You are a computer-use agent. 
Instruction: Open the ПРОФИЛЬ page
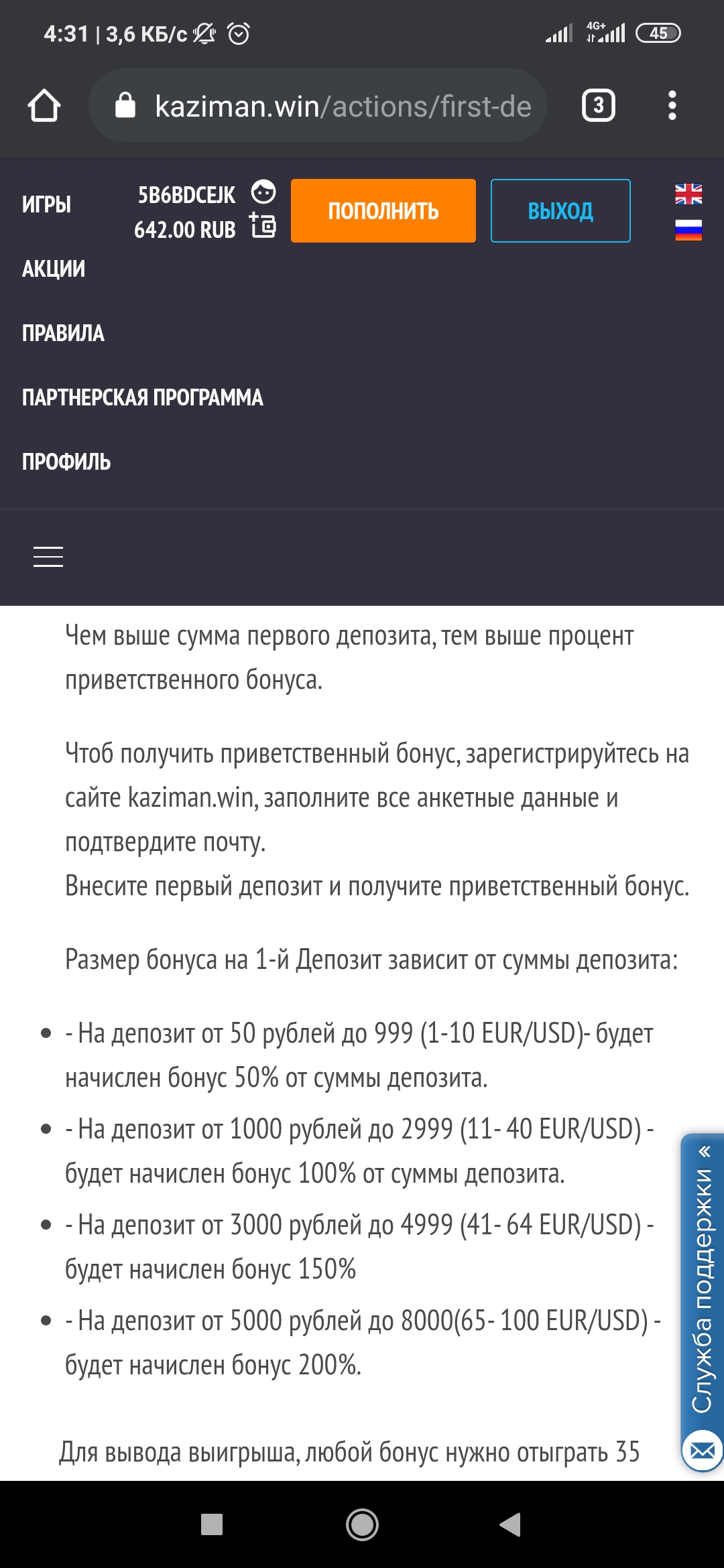[x=66, y=462]
